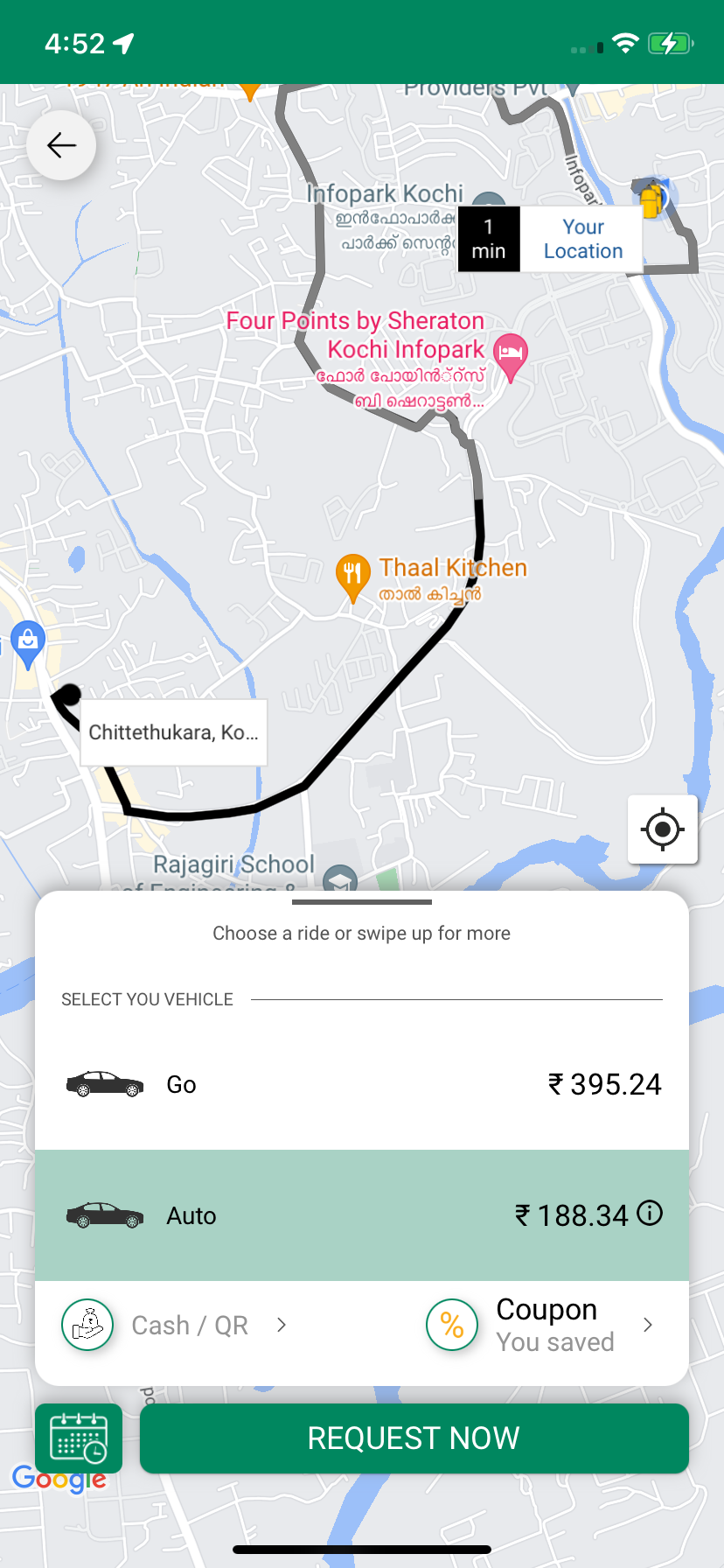Choose the Auto ride option

361,1215
